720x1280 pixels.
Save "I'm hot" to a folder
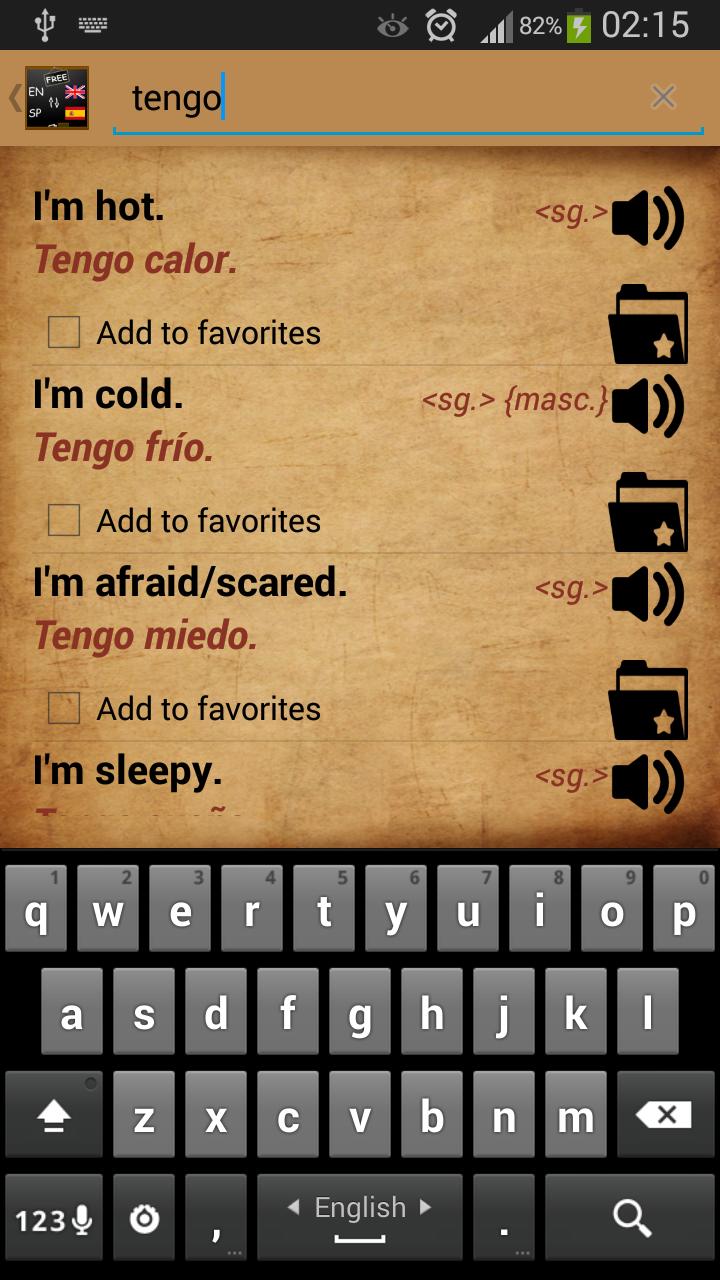pyautogui.click(x=652, y=322)
